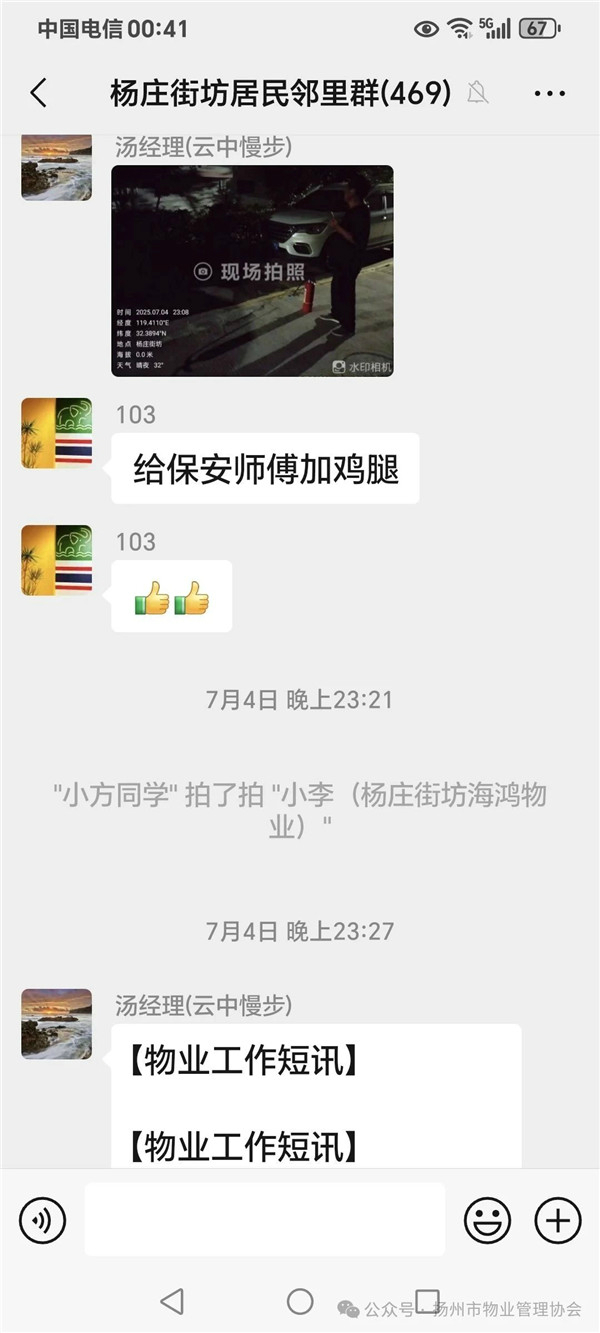Switch to voice message input
The height and width of the screenshot is (1333, 600).
(x=43, y=1220)
